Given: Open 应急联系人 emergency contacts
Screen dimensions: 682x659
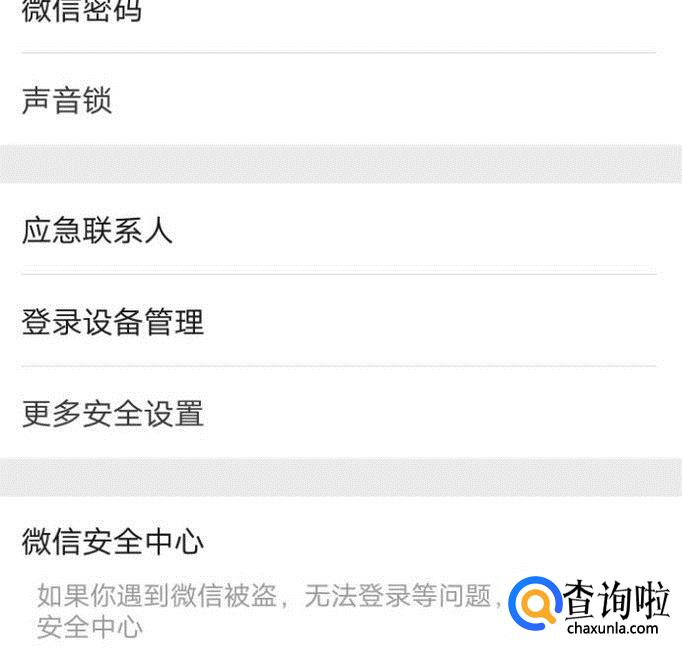Looking at the screenshot, I should click(x=97, y=231).
